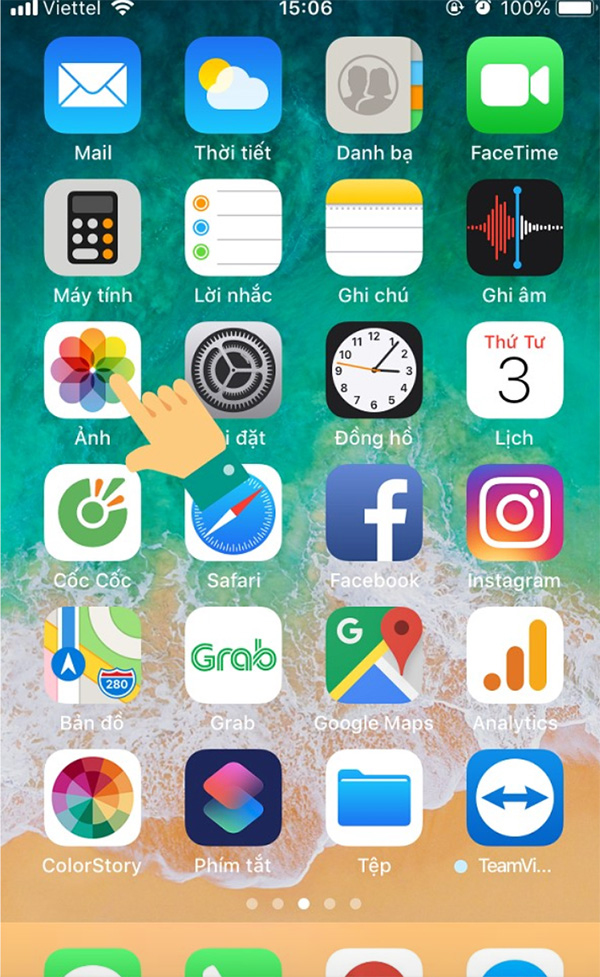The image size is (600, 977).
Task: Launch Thời tiết weather app
Action: pyautogui.click(x=233, y=85)
